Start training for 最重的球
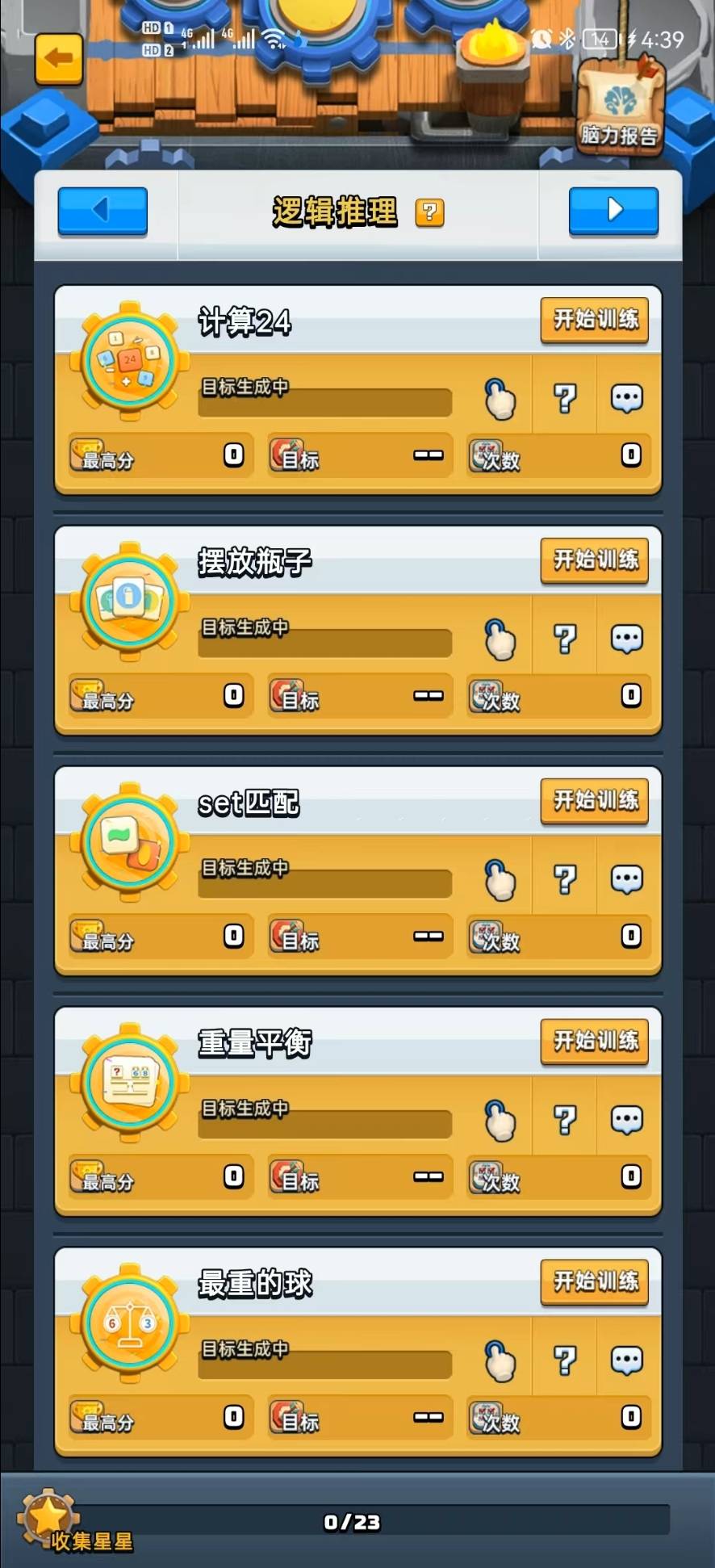 pos(595,1281)
